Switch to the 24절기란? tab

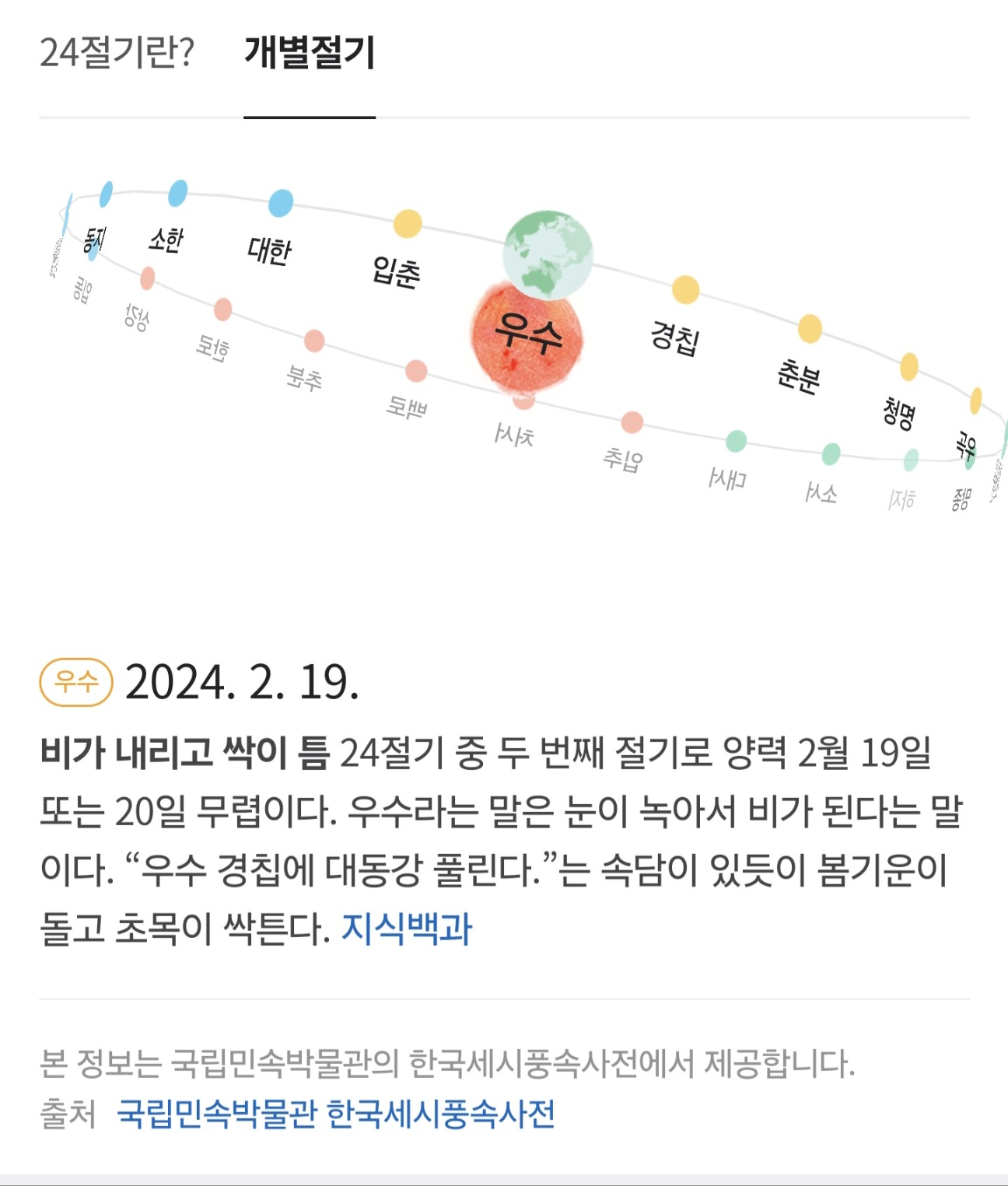click(x=117, y=53)
